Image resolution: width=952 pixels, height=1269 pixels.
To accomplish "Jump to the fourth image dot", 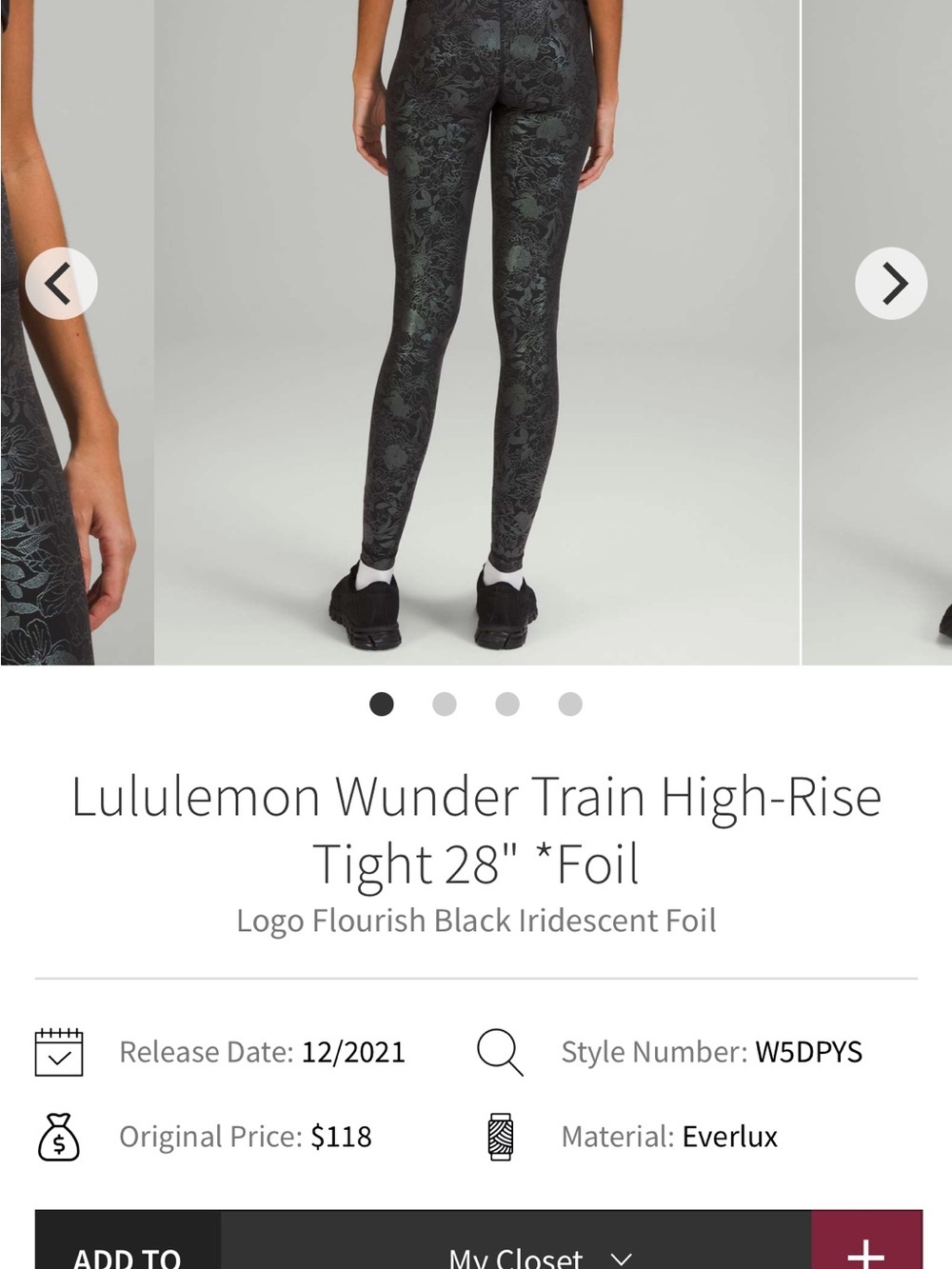I will tap(570, 704).
